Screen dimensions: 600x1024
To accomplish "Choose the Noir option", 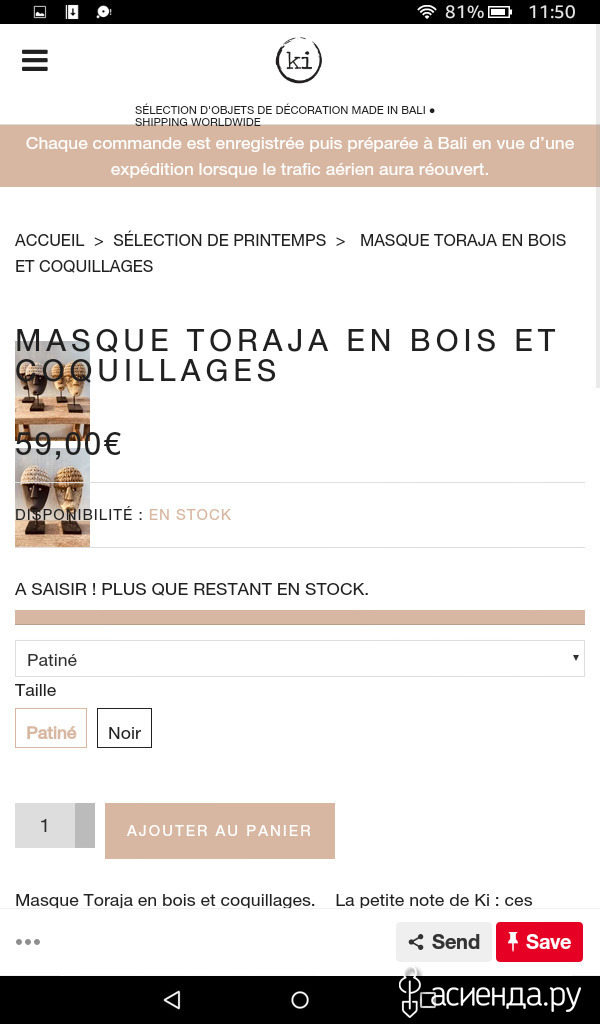I will click(x=124, y=728).
